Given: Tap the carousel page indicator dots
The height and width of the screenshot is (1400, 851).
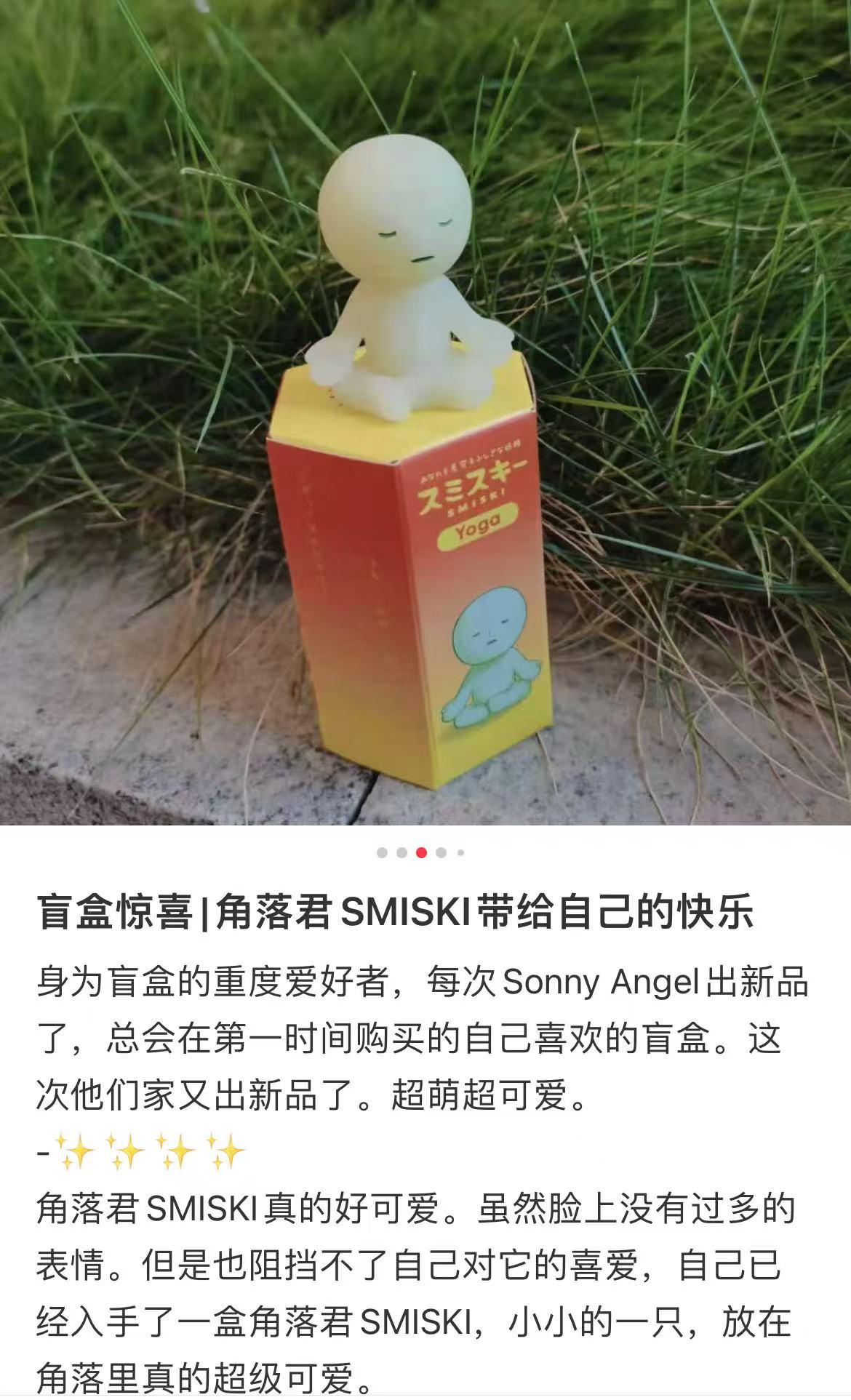Looking at the screenshot, I should [x=421, y=852].
